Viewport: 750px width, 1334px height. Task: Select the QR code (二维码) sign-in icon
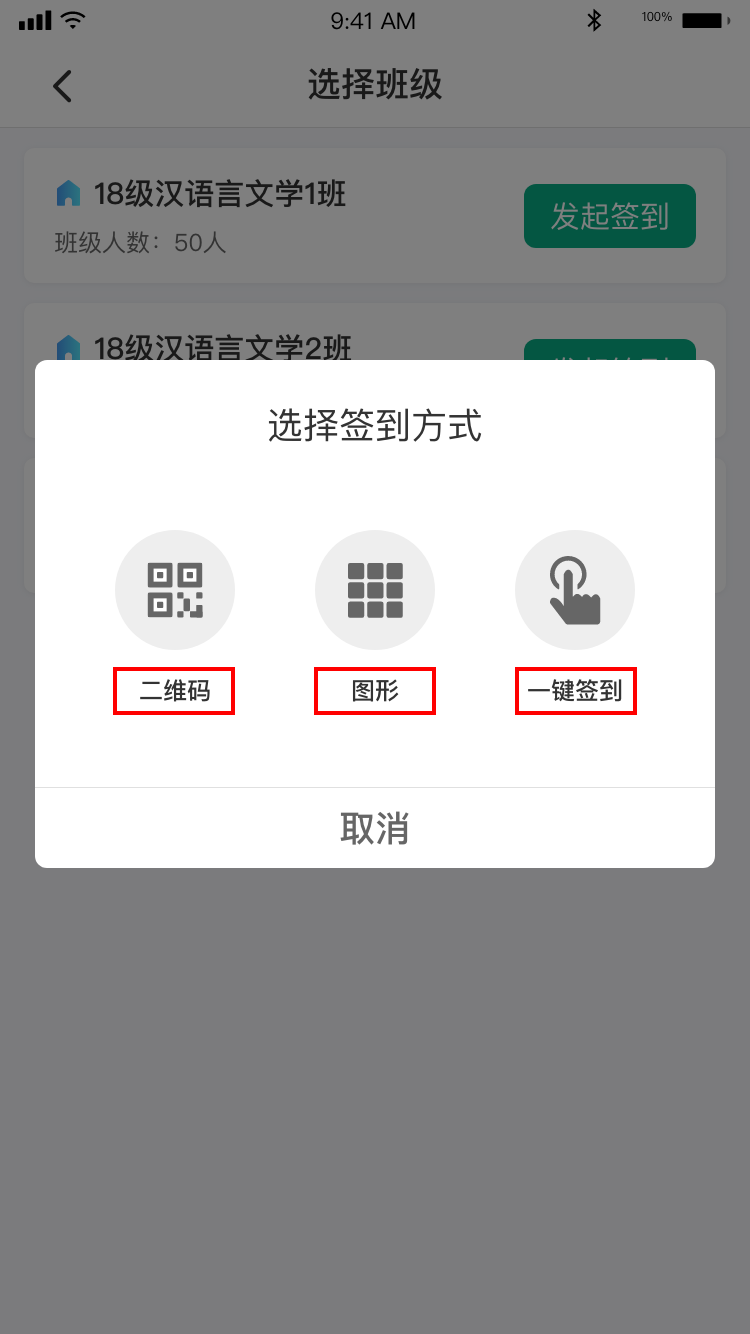click(x=175, y=590)
